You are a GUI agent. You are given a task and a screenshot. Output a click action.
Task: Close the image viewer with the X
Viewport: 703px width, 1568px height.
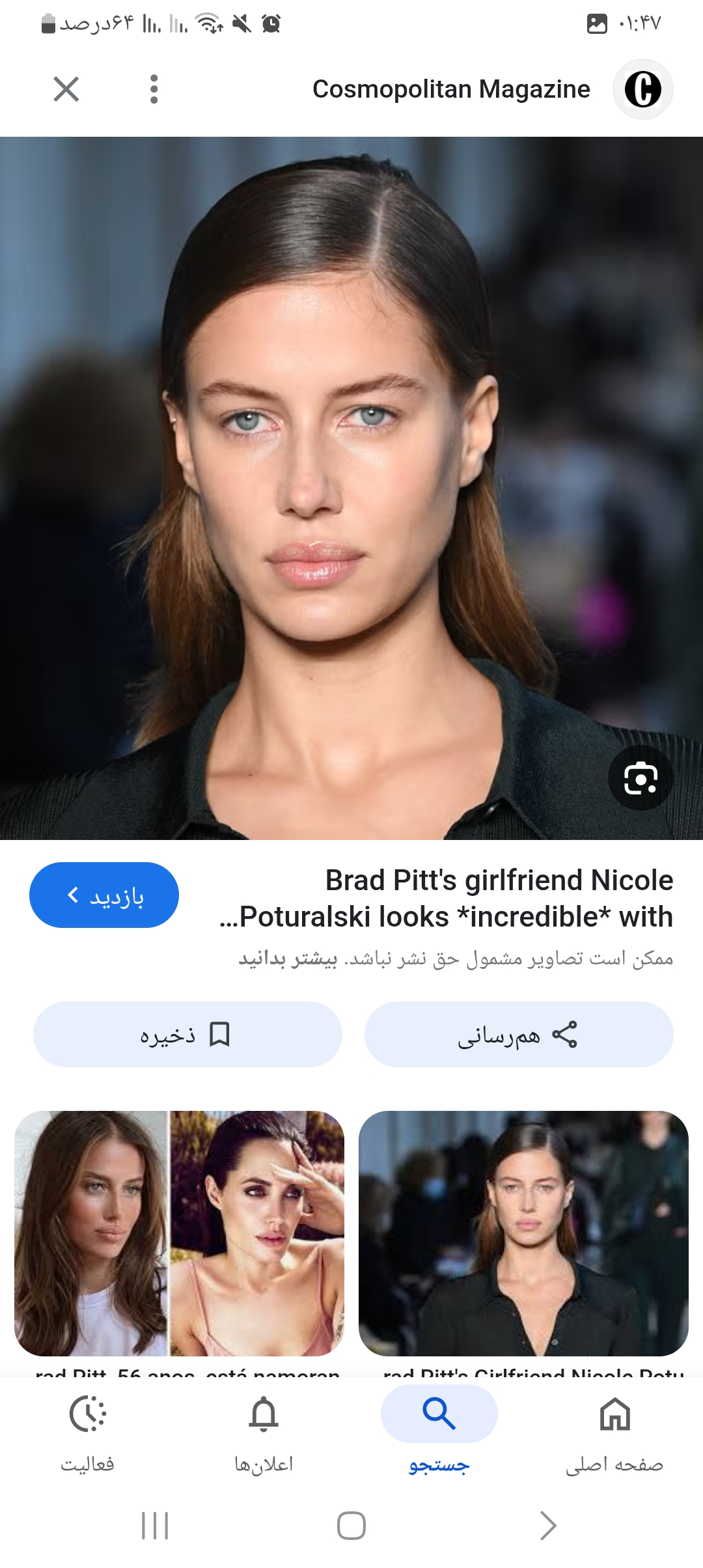(66, 89)
